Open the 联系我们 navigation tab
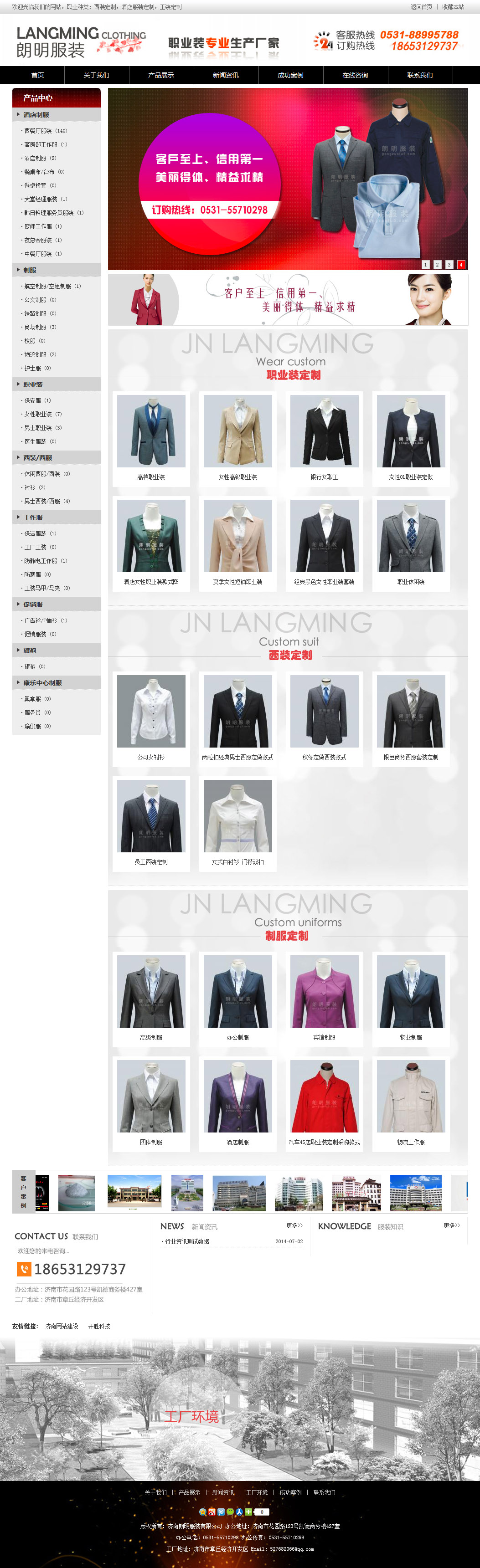 coord(420,76)
